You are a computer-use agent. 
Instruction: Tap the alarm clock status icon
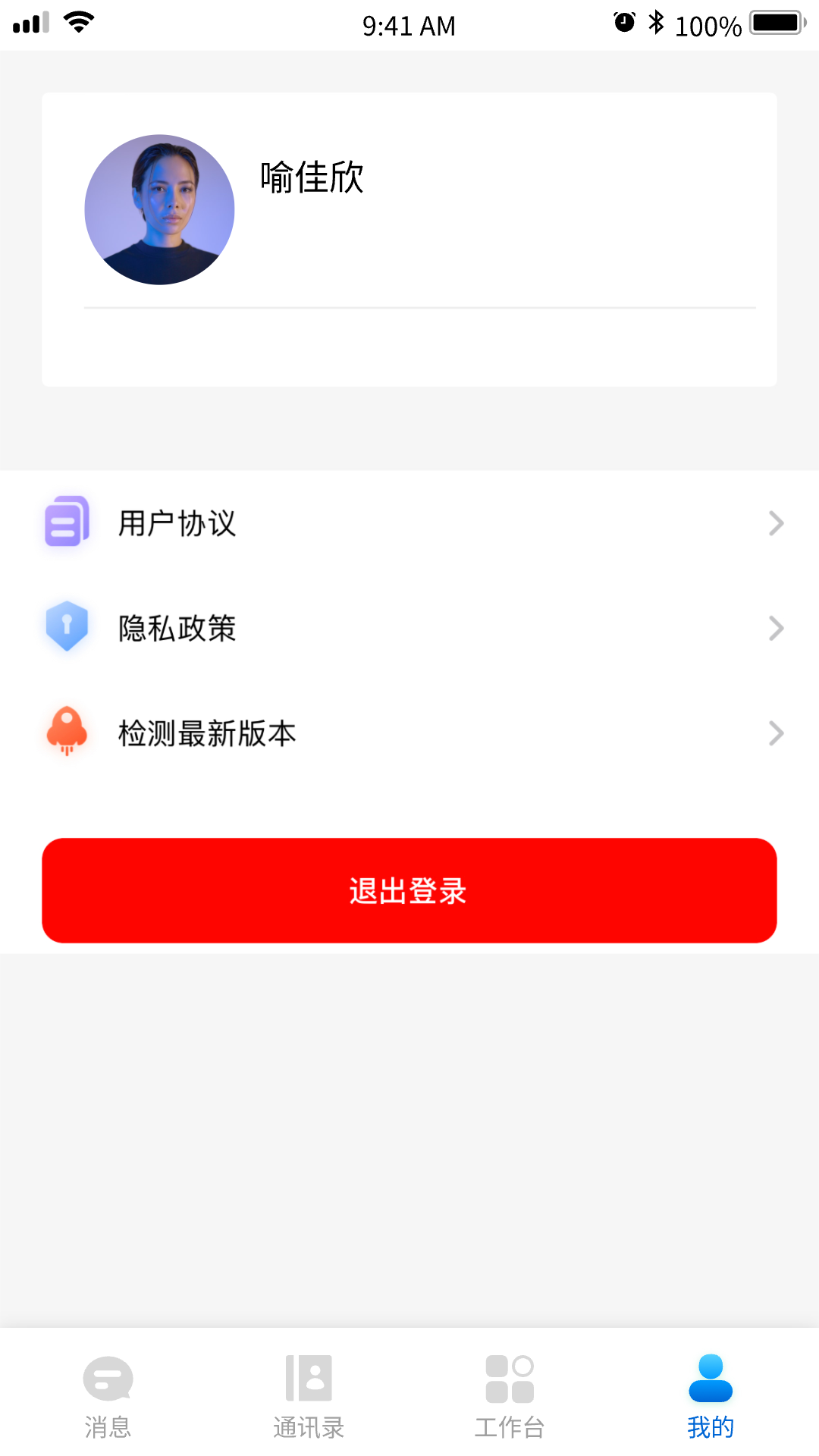pyautogui.click(x=622, y=23)
